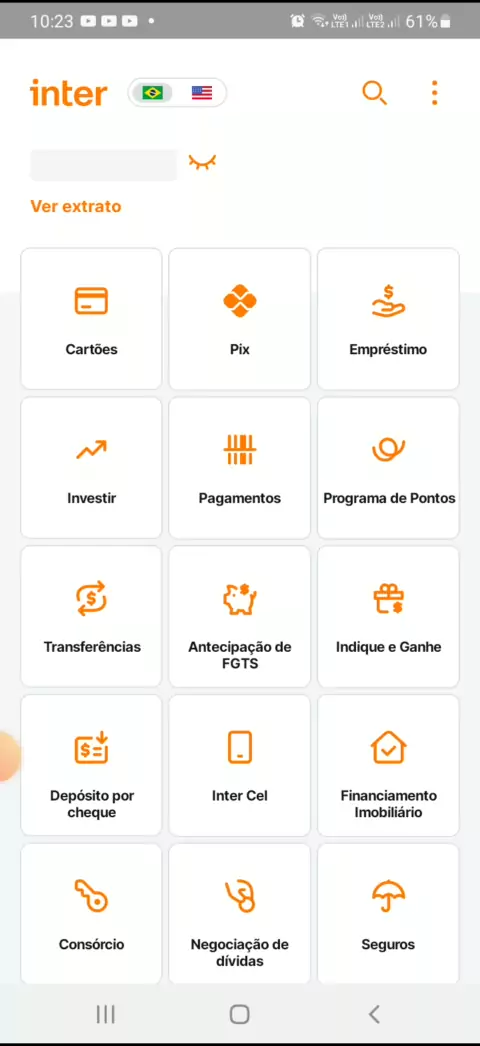The image size is (480, 1046).
Task: Open the search magnifier icon
Action: pos(374,93)
